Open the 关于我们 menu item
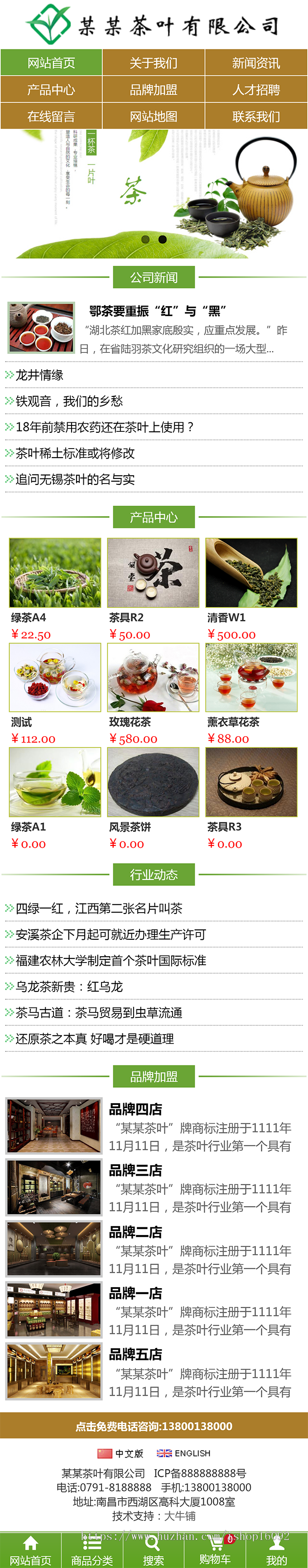This screenshot has width=308, height=1568. [x=153, y=64]
